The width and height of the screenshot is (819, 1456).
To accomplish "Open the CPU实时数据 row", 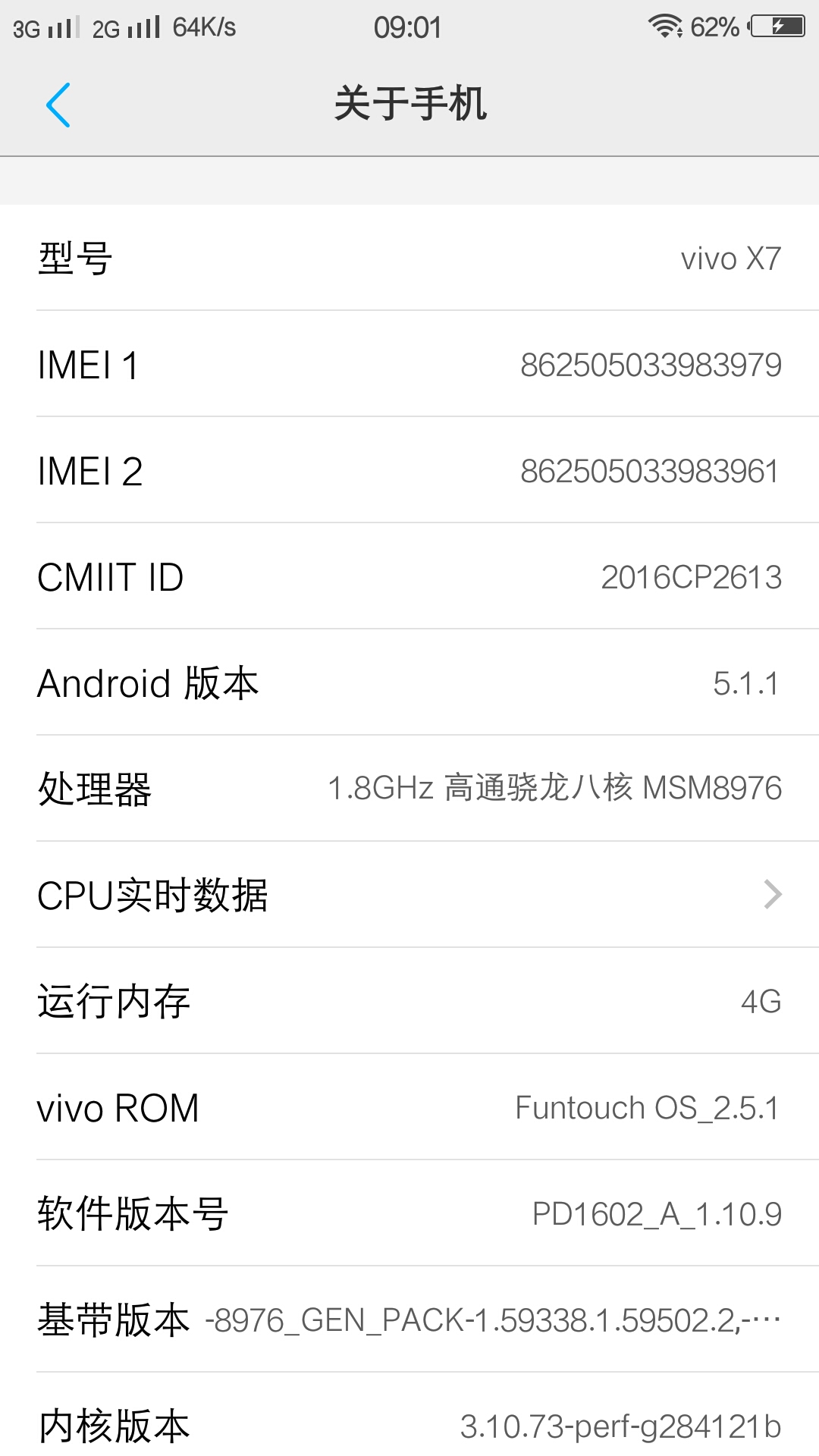I will [409, 895].
